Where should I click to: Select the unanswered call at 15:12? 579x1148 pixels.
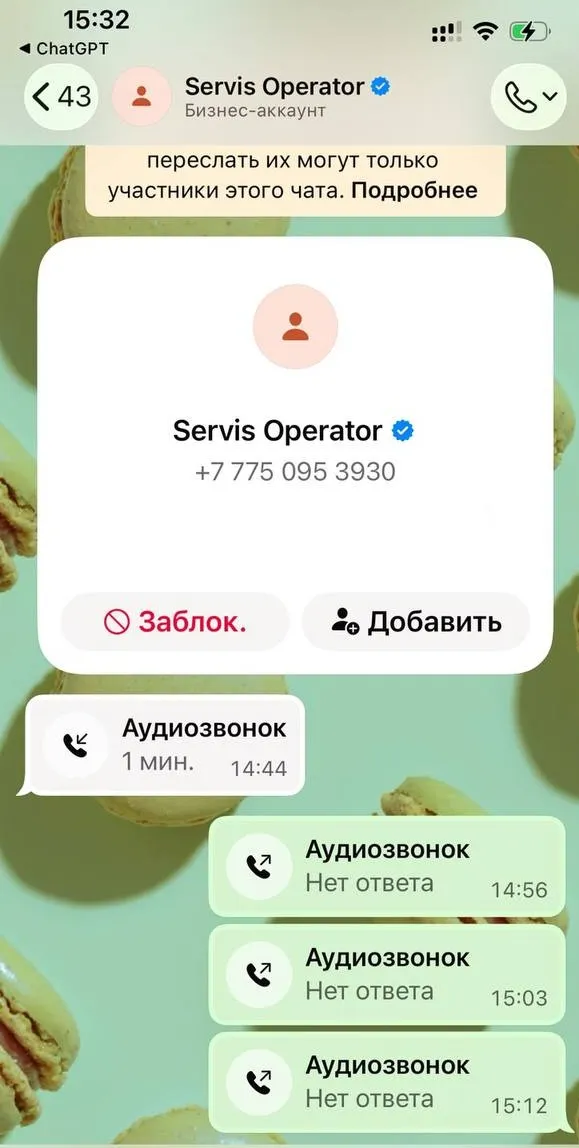click(387, 1082)
